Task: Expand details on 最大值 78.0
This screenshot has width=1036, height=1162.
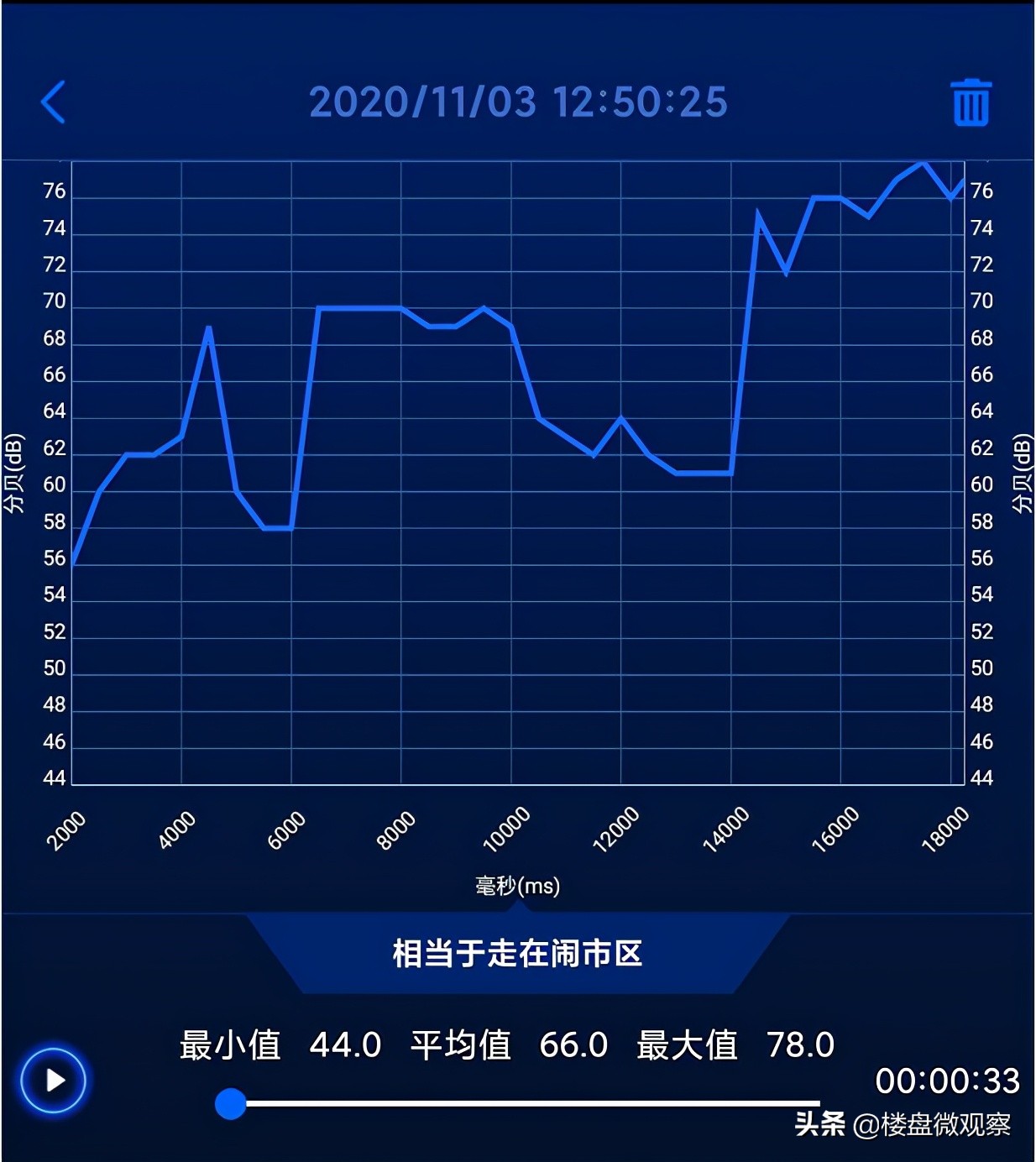Action: 735,1045
